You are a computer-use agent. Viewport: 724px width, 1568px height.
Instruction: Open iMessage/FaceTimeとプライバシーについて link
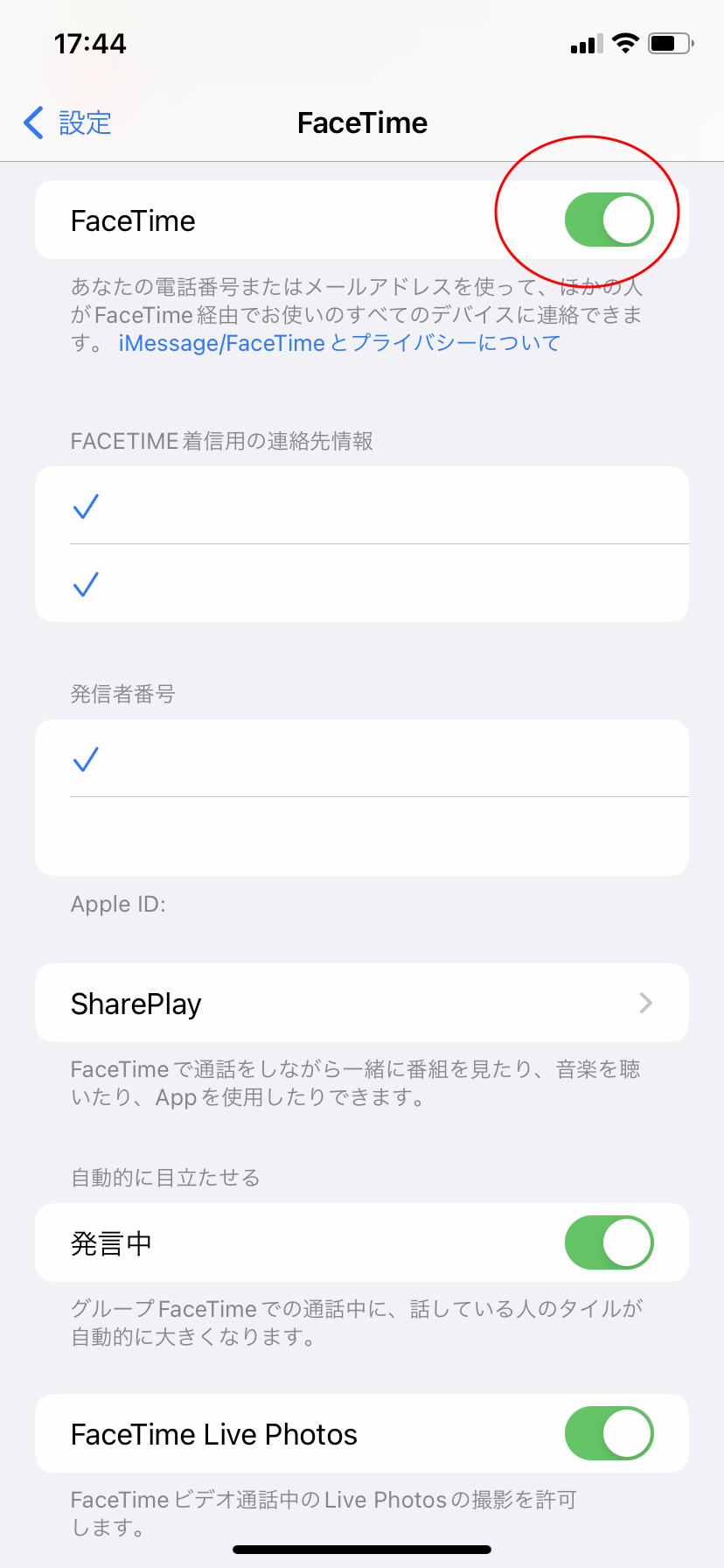click(x=339, y=342)
